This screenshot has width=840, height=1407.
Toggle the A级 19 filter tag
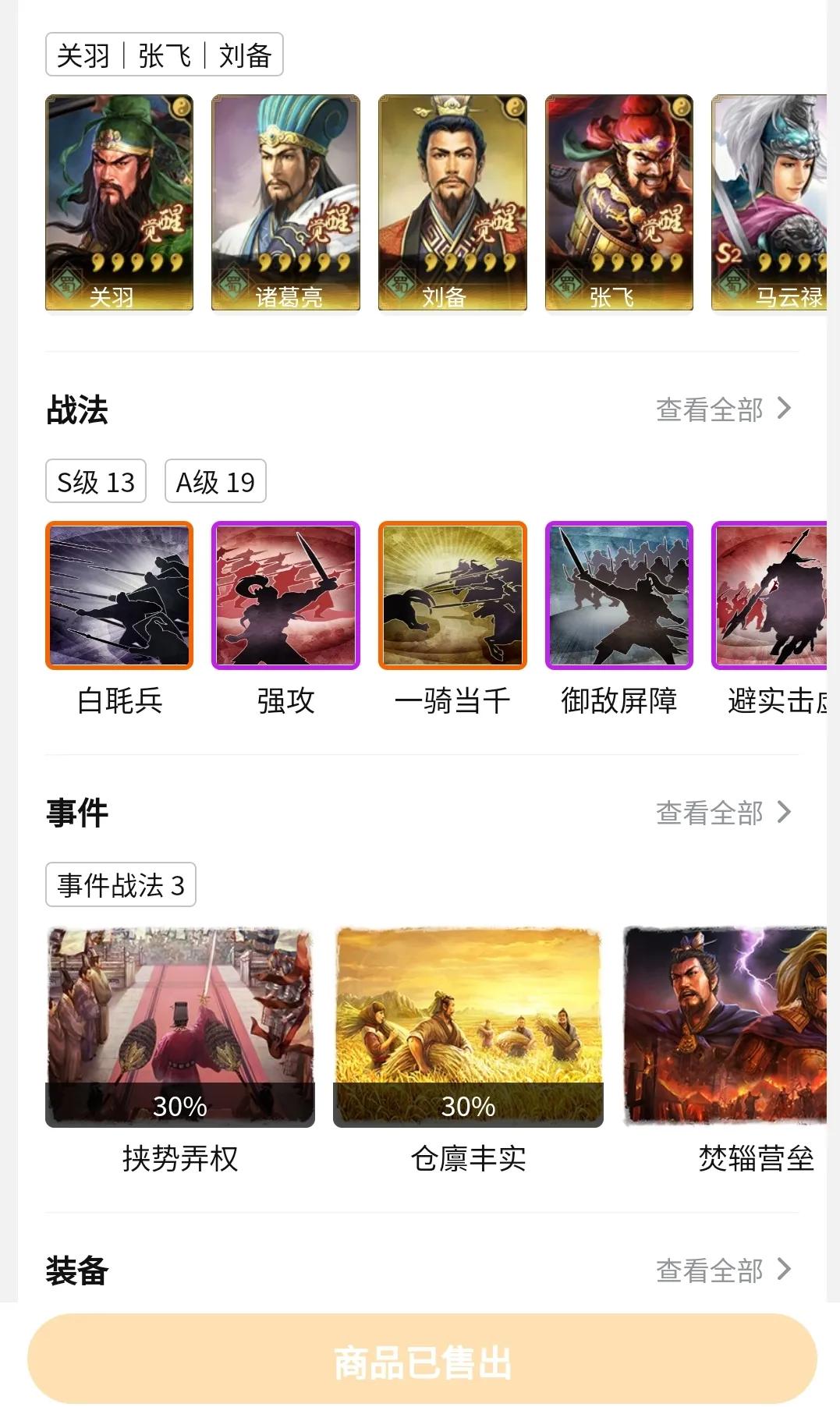tap(216, 482)
